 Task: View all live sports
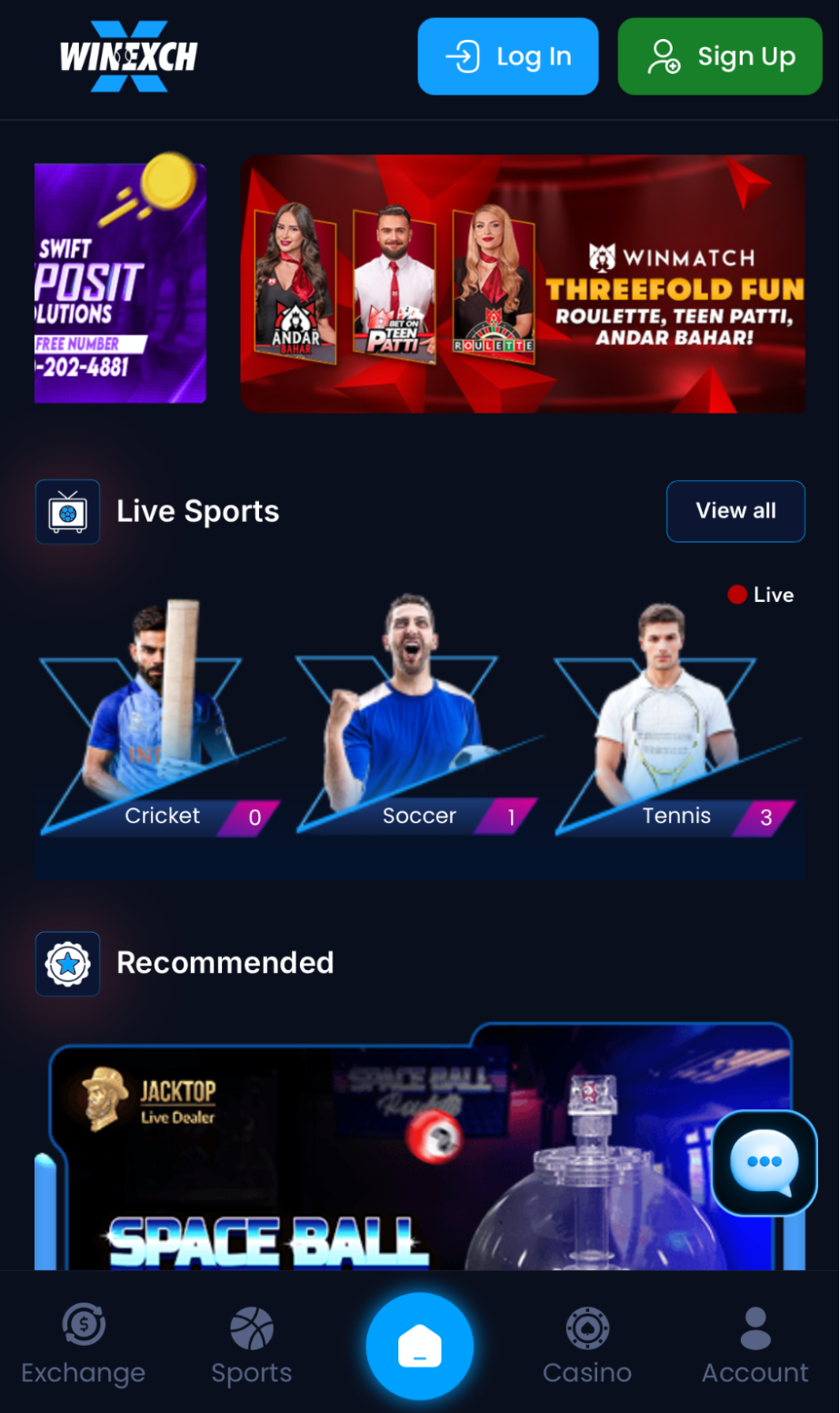point(735,511)
